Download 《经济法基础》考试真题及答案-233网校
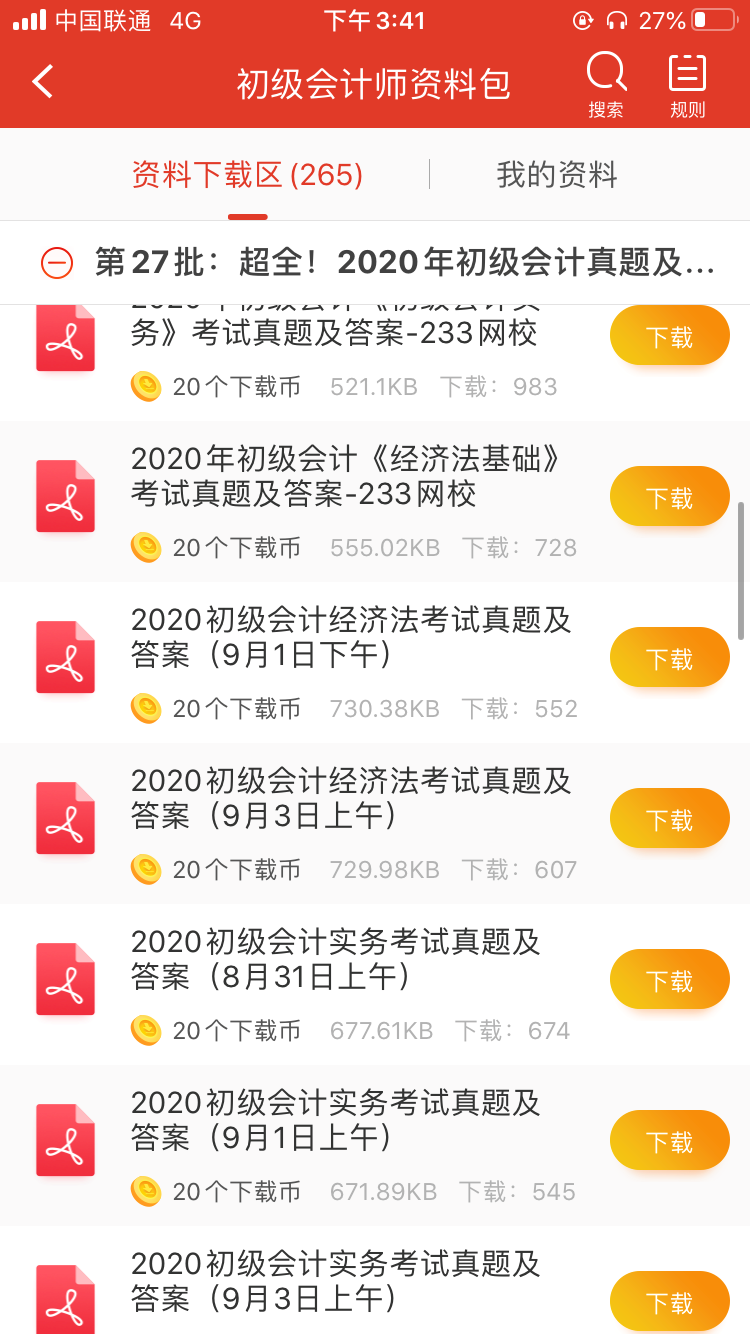 coord(670,497)
